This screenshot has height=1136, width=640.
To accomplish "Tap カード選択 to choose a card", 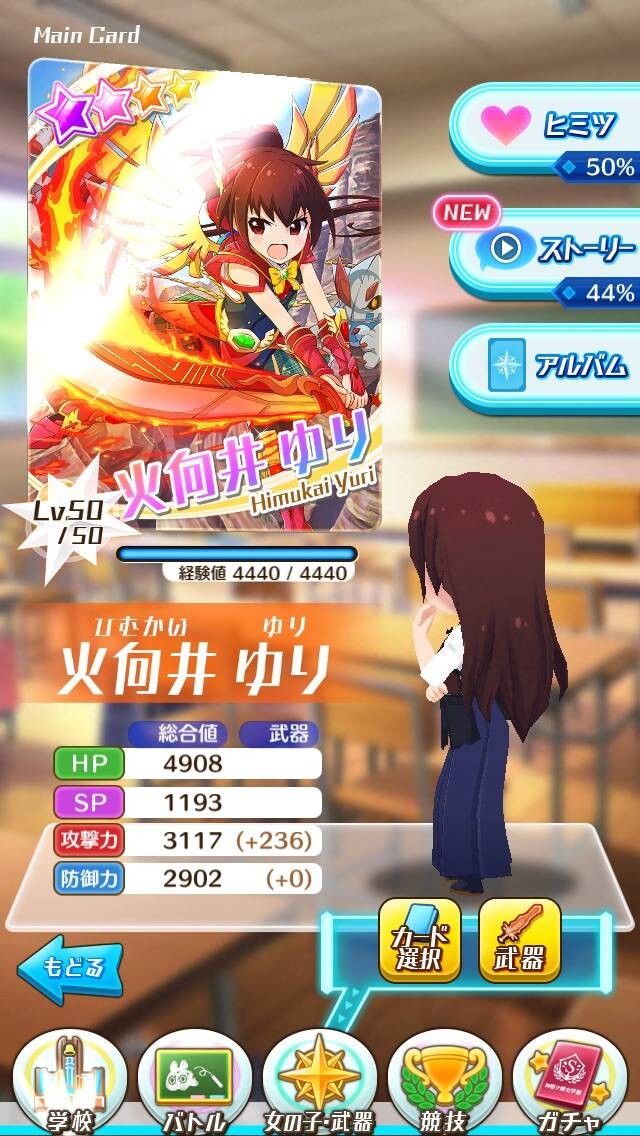I will pyautogui.click(x=419, y=940).
